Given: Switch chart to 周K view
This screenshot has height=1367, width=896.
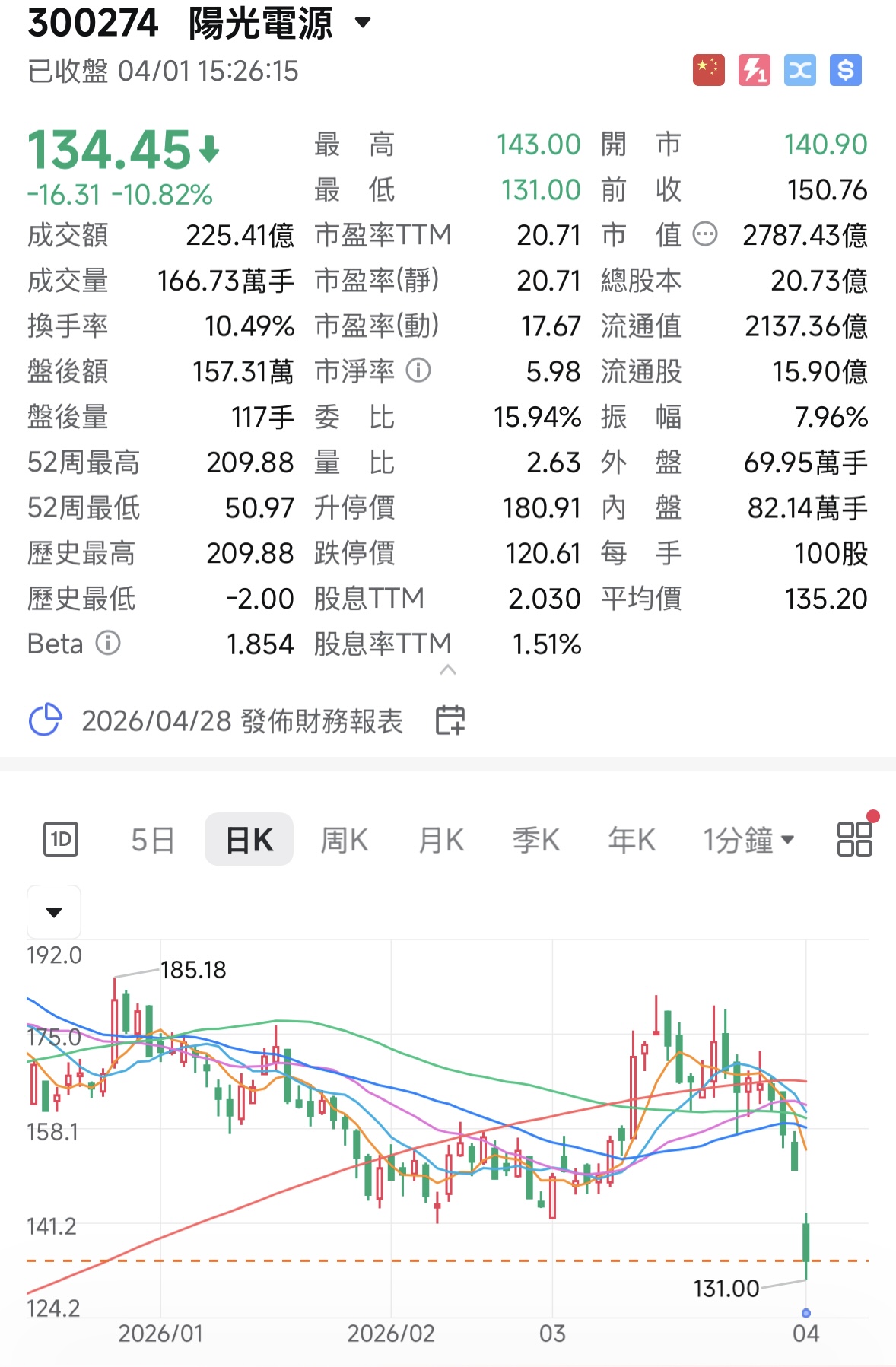Looking at the screenshot, I should [344, 841].
